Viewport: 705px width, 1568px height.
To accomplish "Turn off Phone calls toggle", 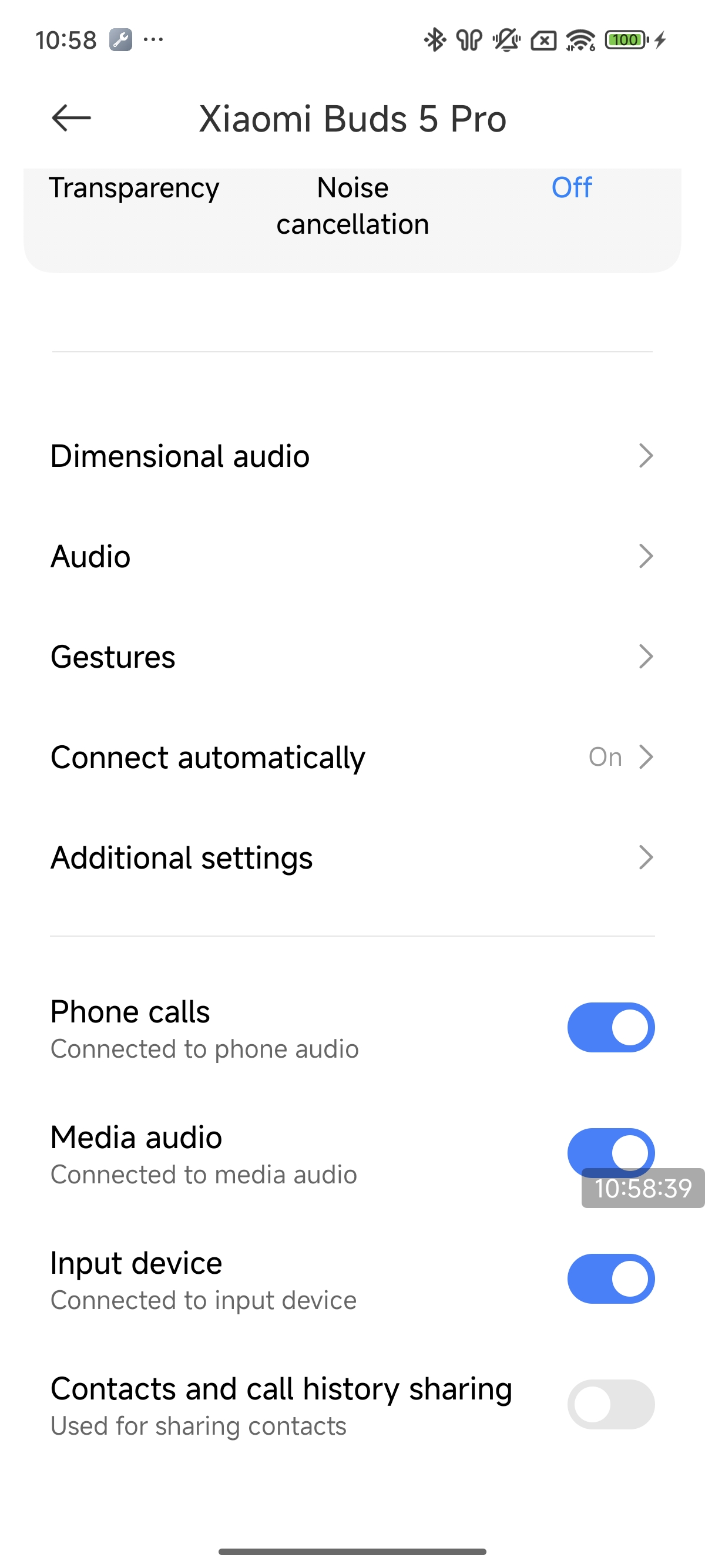I will tap(610, 1028).
